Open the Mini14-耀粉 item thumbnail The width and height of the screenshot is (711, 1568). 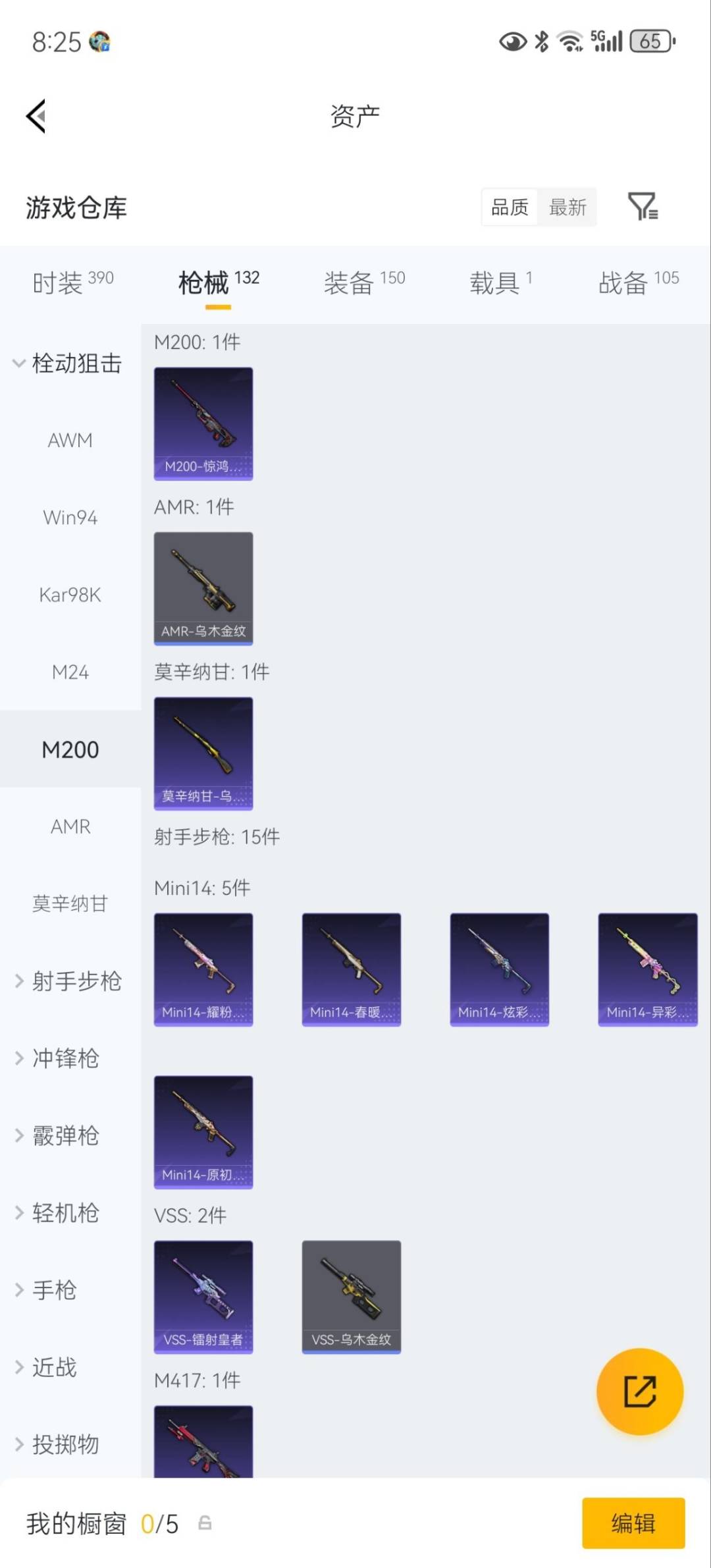pos(203,969)
